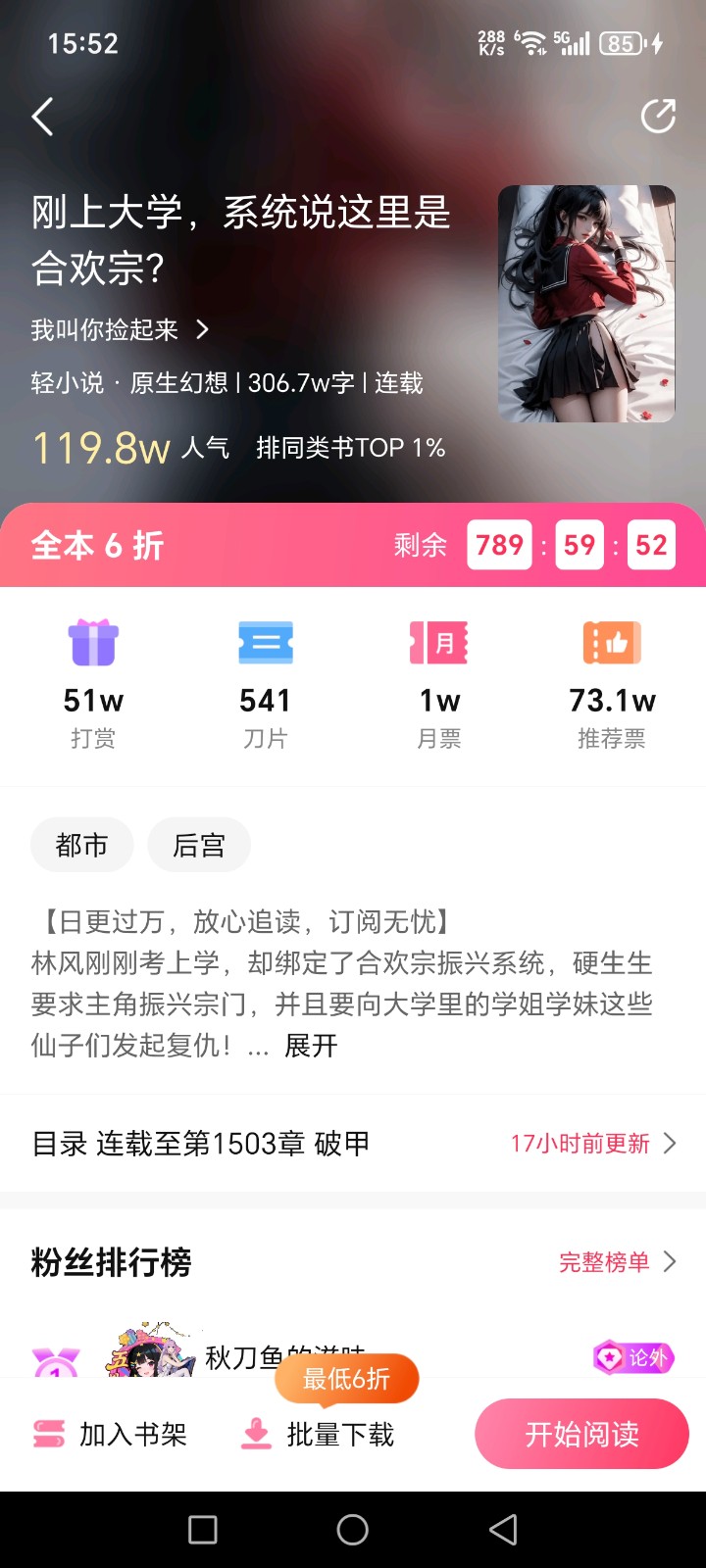Send a 刀片
Image resolution: width=706 pixels, height=1568 pixels.
click(x=266, y=684)
